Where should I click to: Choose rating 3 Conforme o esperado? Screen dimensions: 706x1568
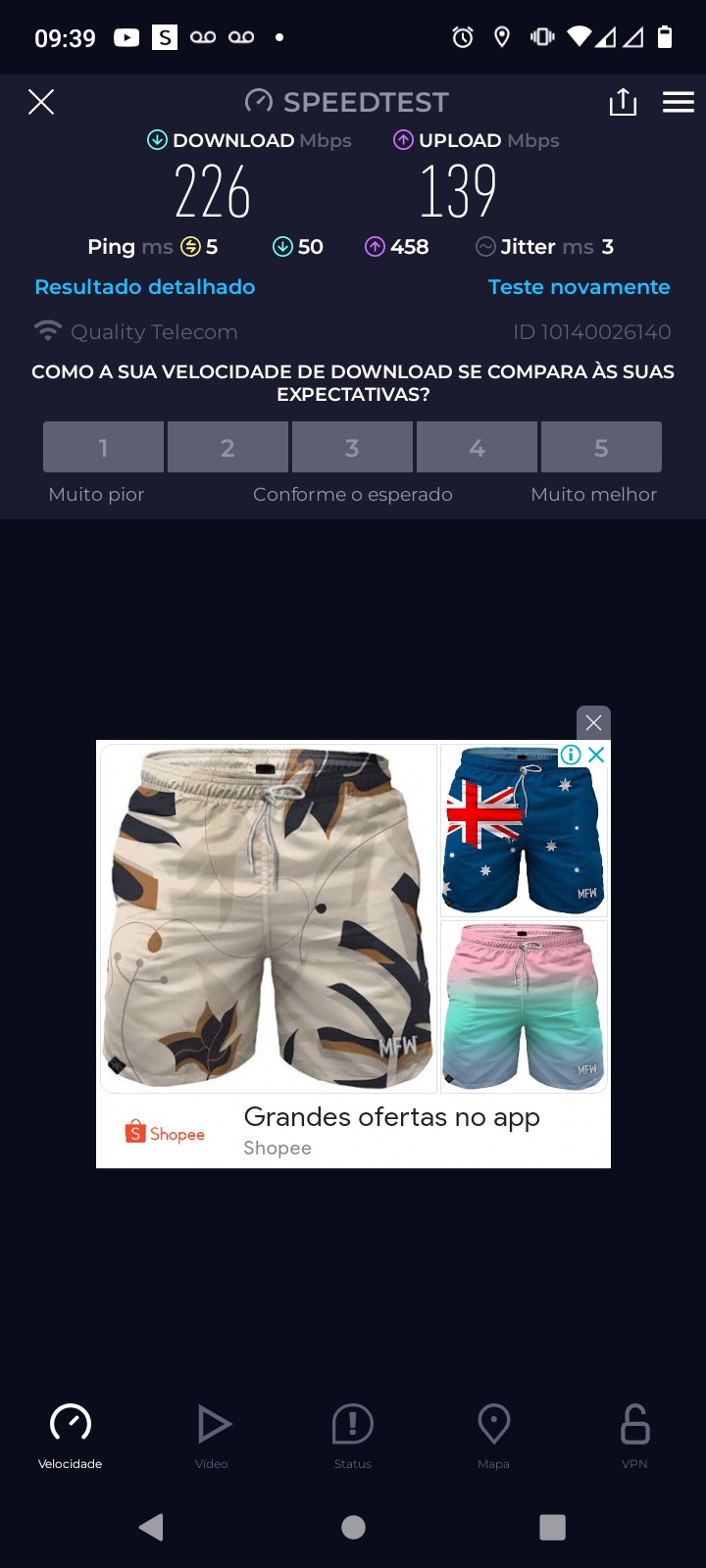coord(352,448)
